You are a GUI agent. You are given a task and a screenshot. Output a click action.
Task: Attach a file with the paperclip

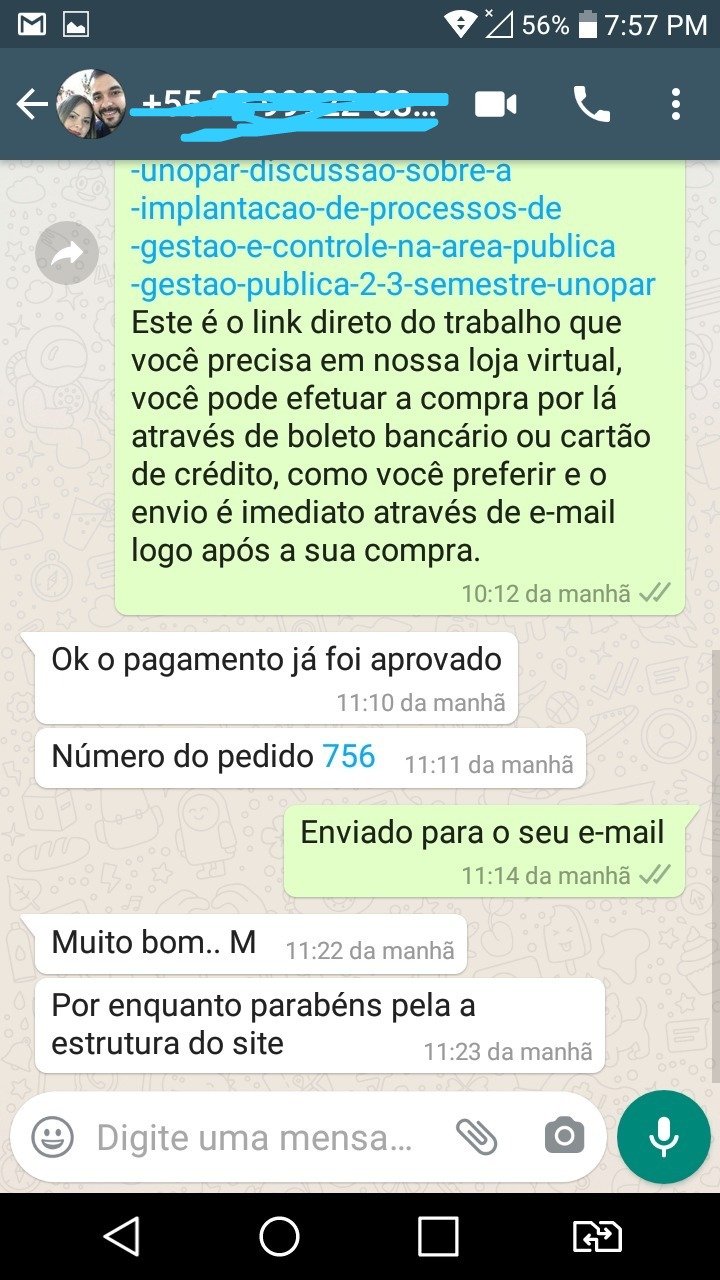coord(477,1137)
